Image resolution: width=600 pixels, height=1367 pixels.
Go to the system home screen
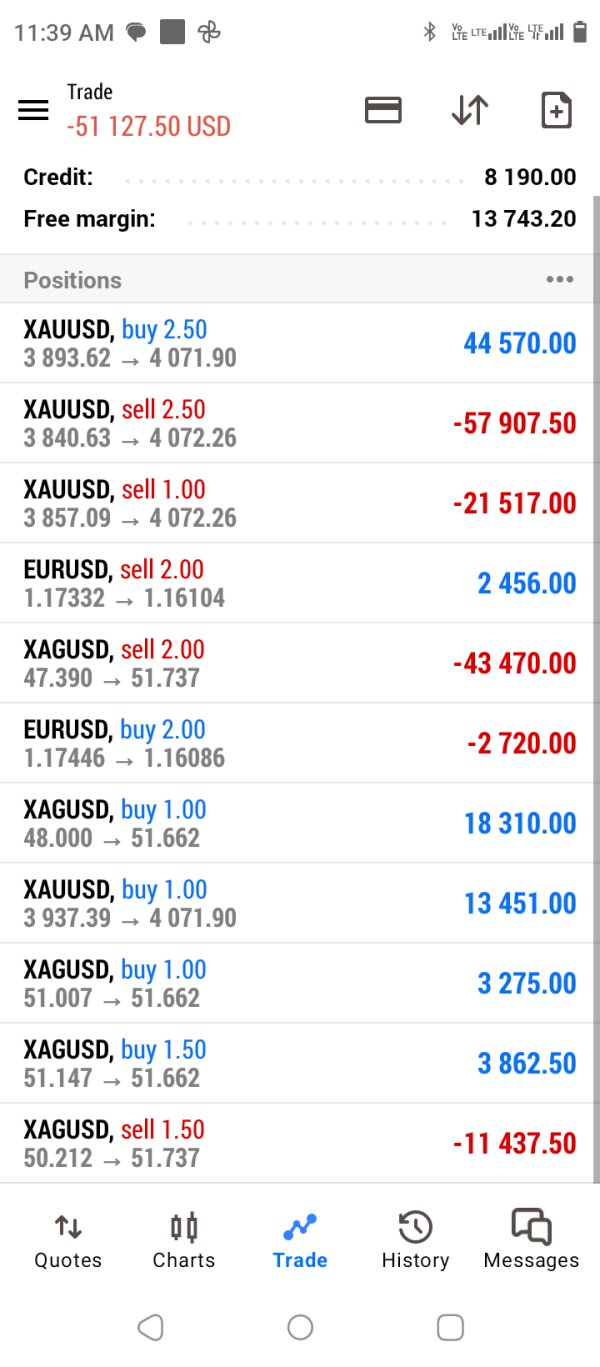(300, 1327)
